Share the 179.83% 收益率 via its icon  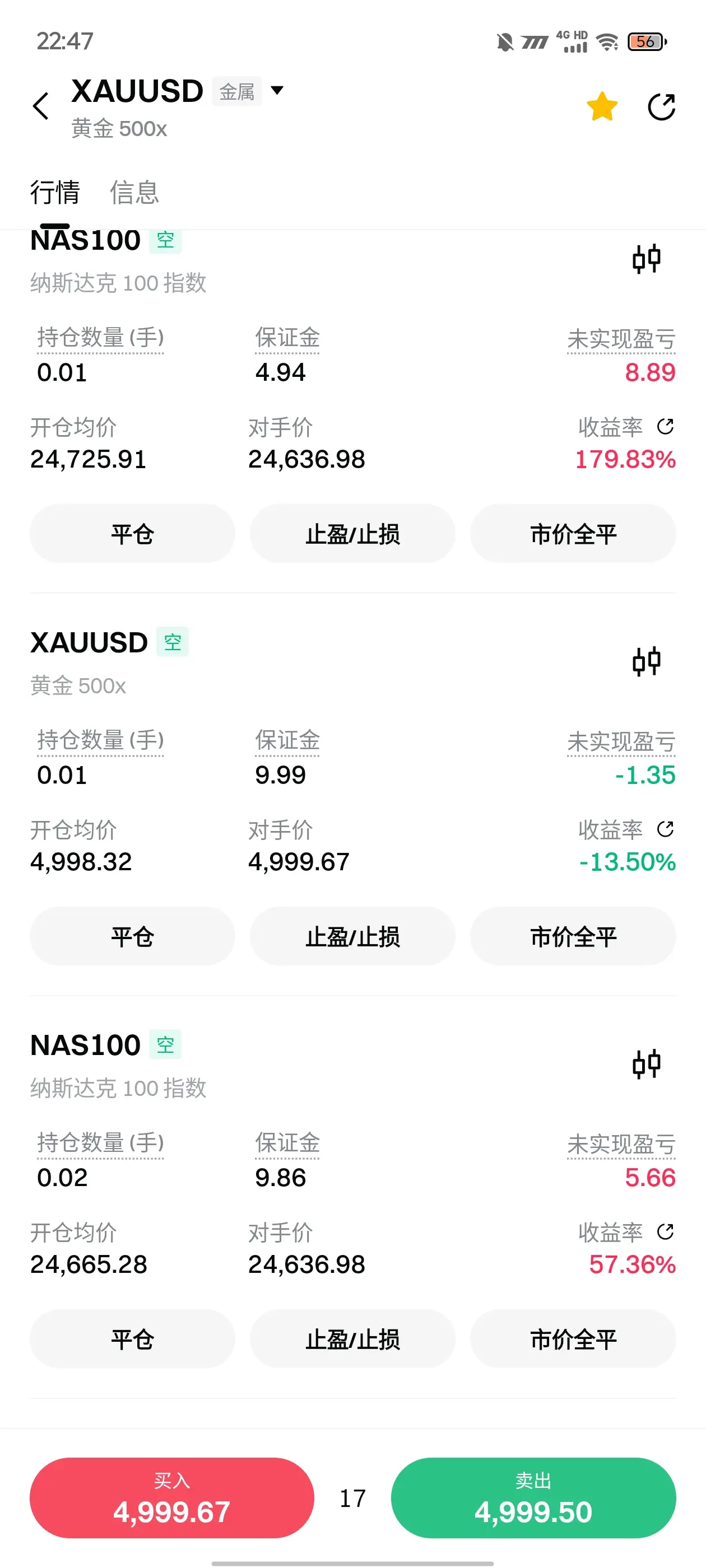[665, 427]
